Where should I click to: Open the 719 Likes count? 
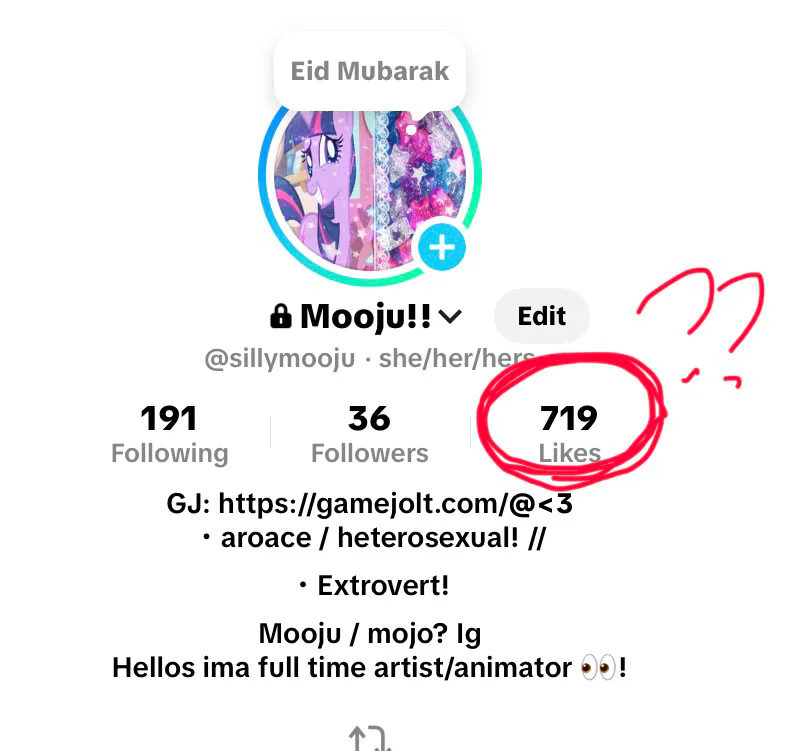coord(569,434)
